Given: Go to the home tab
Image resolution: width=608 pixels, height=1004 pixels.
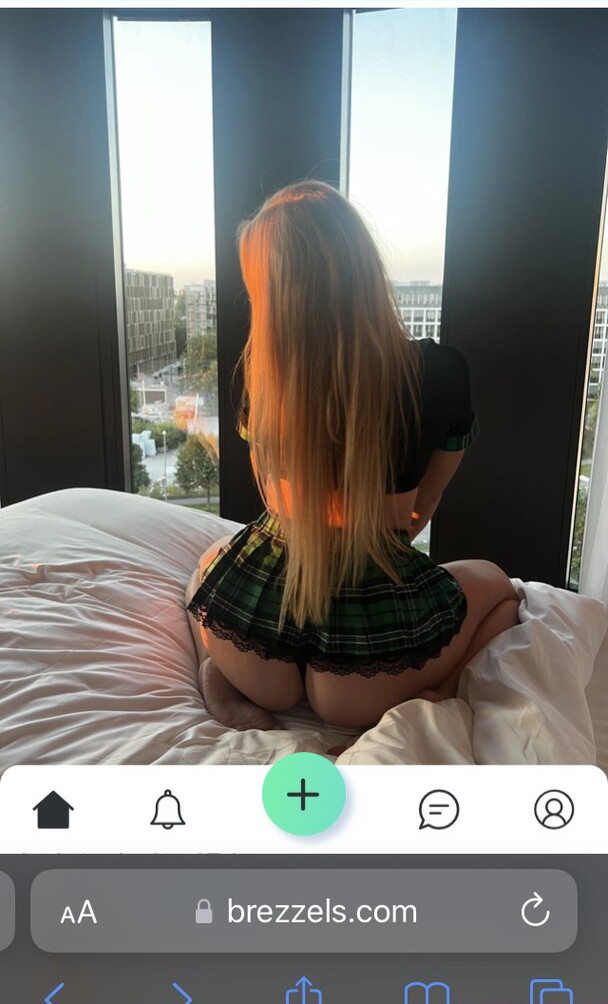Looking at the screenshot, I should pos(53,809).
